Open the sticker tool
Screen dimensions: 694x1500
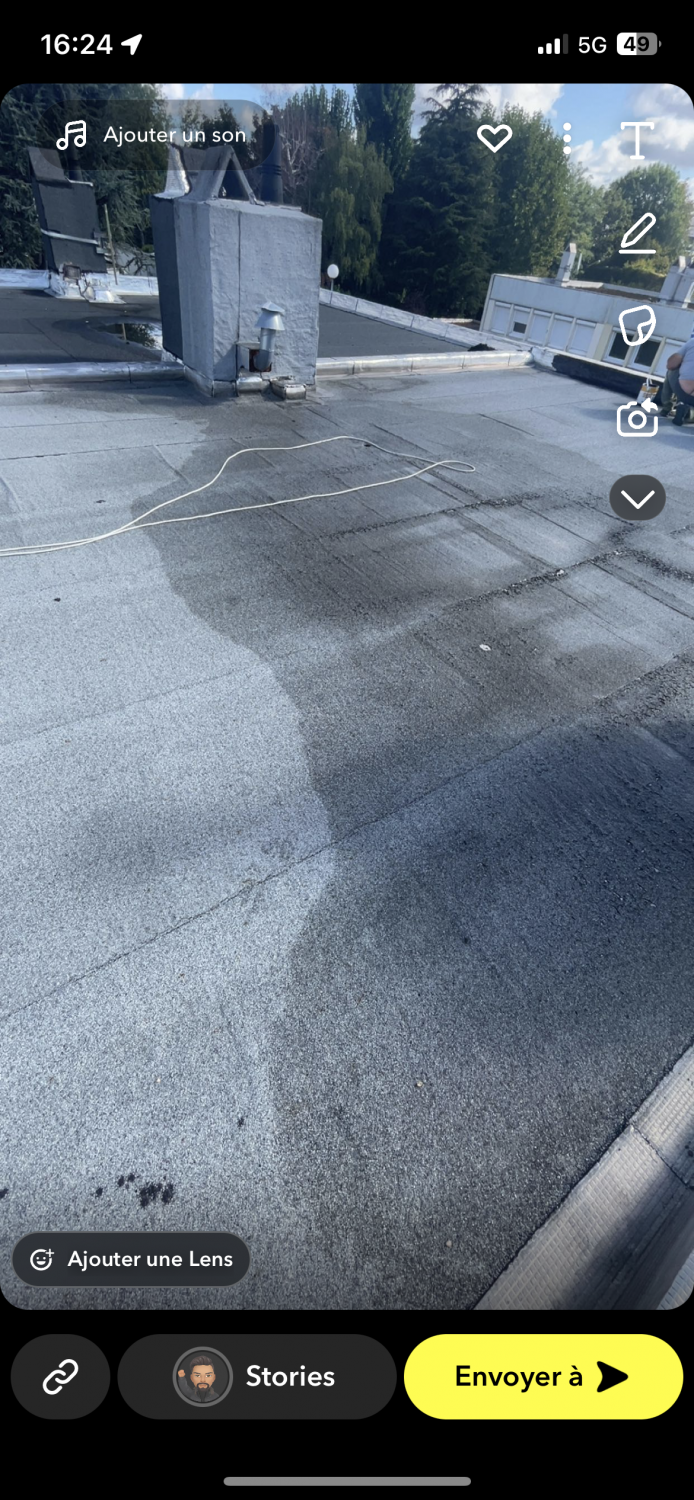click(x=637, y=326)
